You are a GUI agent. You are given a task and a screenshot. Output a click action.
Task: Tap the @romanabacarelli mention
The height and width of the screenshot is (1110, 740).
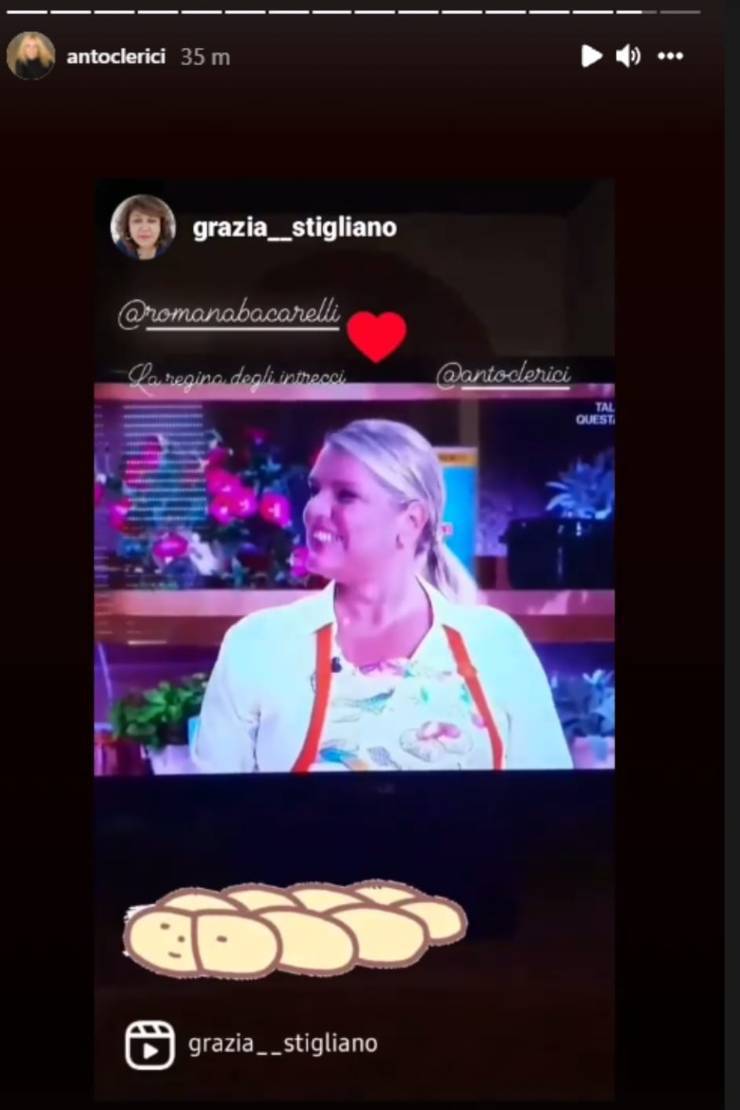(x=229, y=315)
